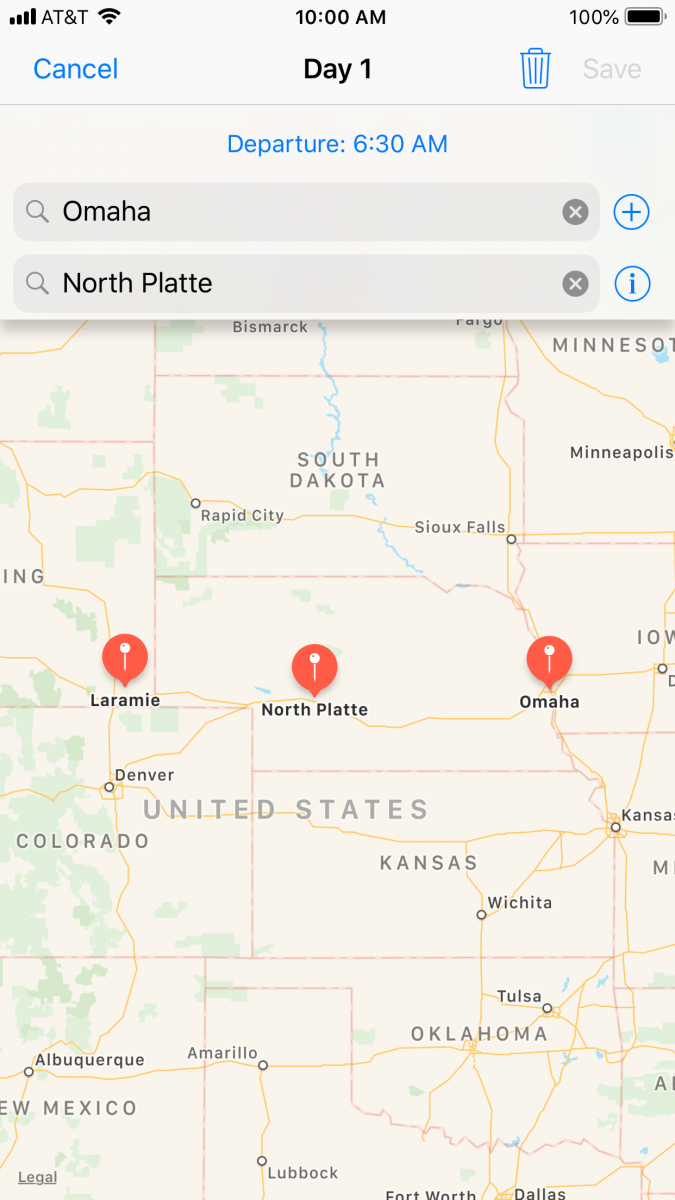Select the Laramie map pin

click(x=125, y=659)
